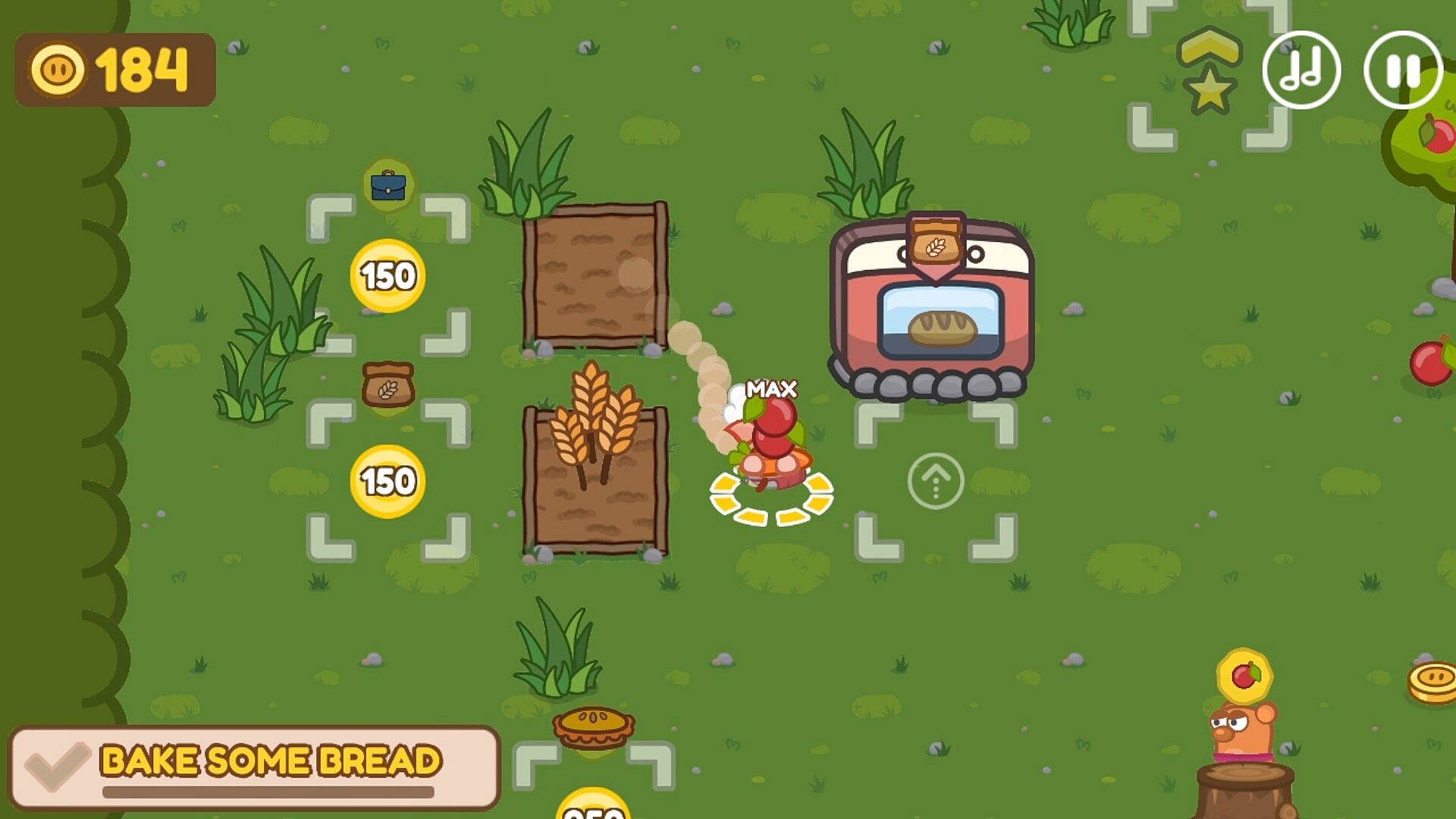Toggle the music note button
This screenshot has height=819, width=1456.
[1301, 71]
